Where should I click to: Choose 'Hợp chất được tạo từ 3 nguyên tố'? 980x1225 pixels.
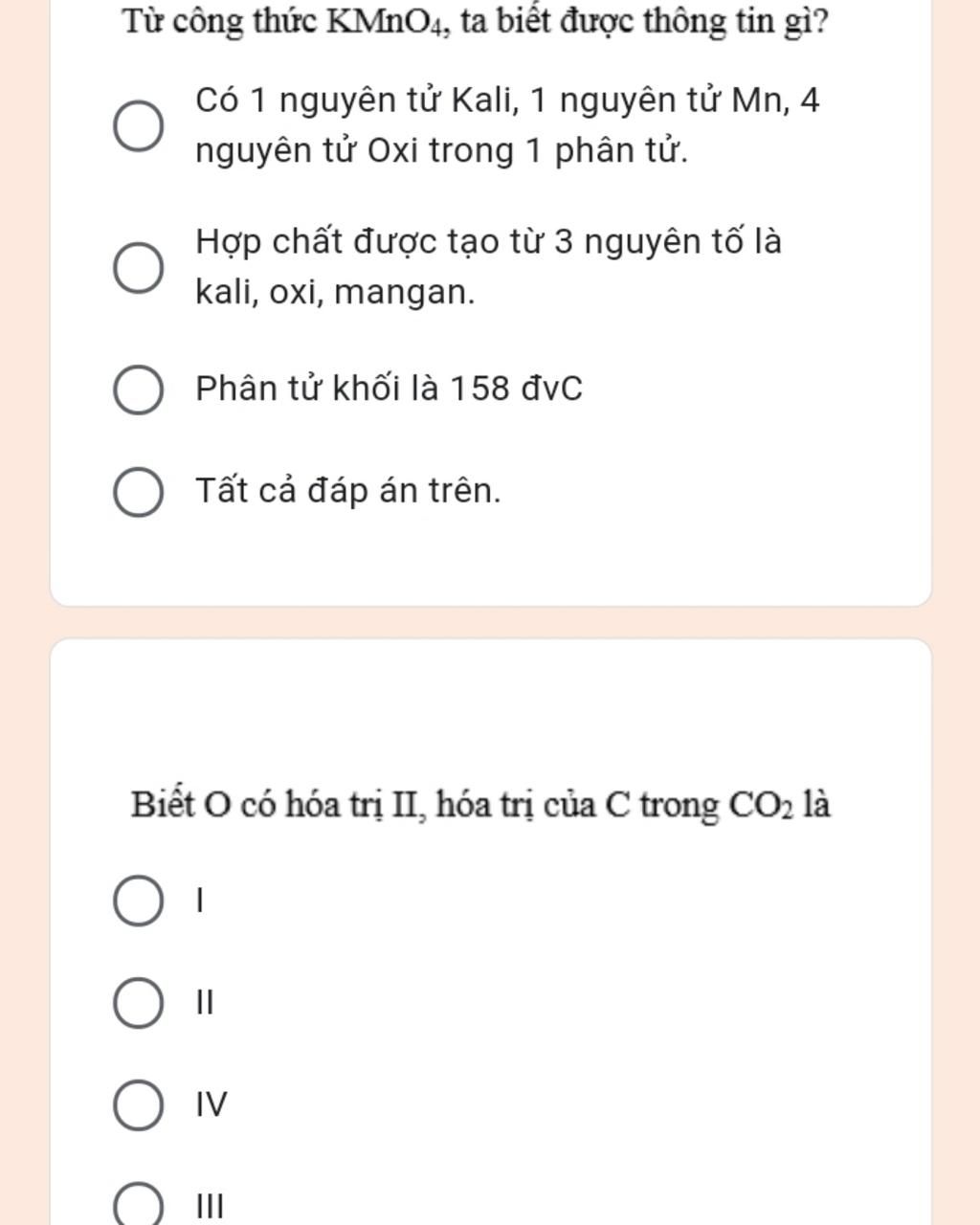[139, 267]
